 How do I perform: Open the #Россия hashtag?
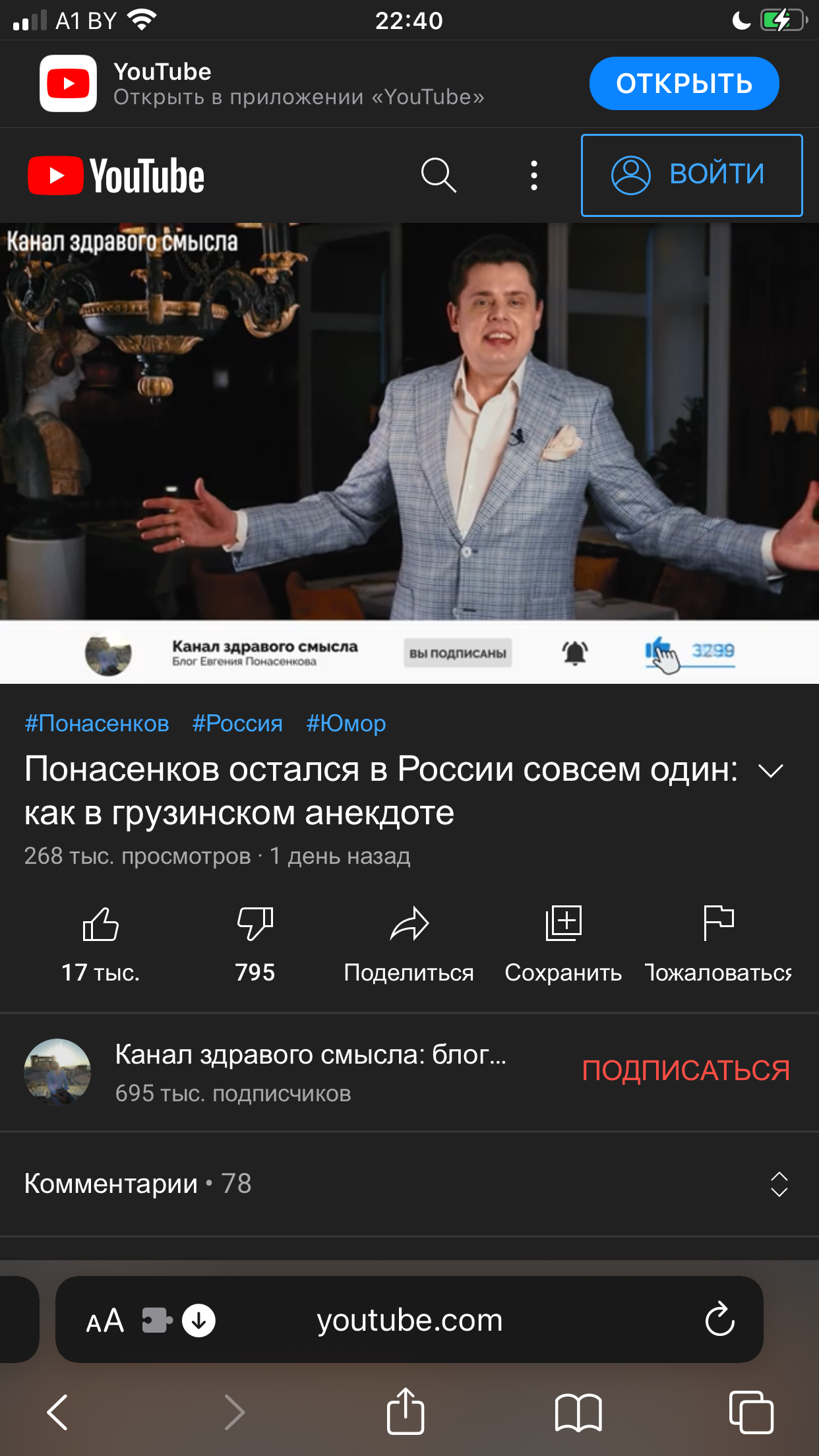[237, 723]
